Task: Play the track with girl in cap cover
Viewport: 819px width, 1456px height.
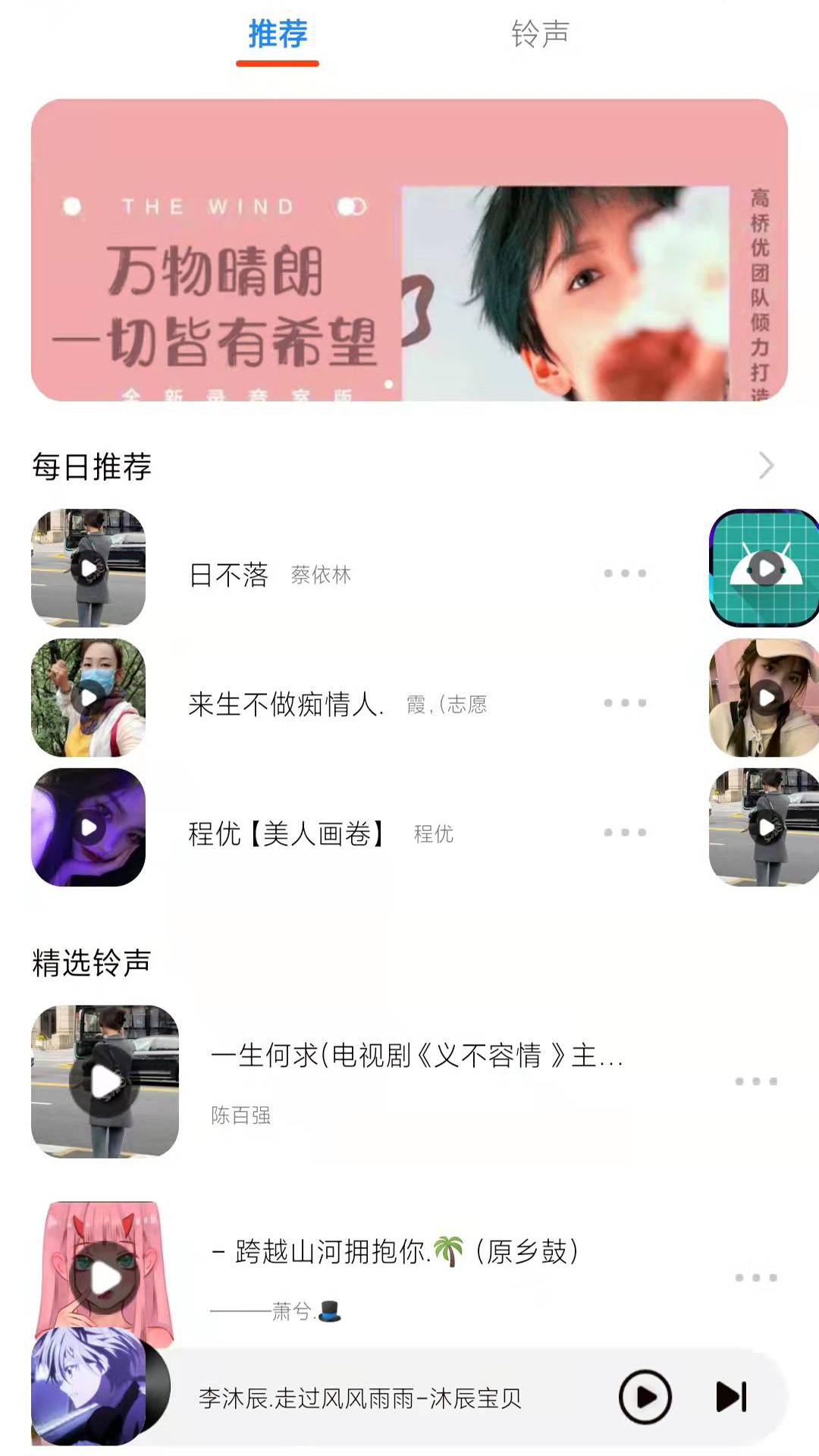Action: [x=766, y=698]
